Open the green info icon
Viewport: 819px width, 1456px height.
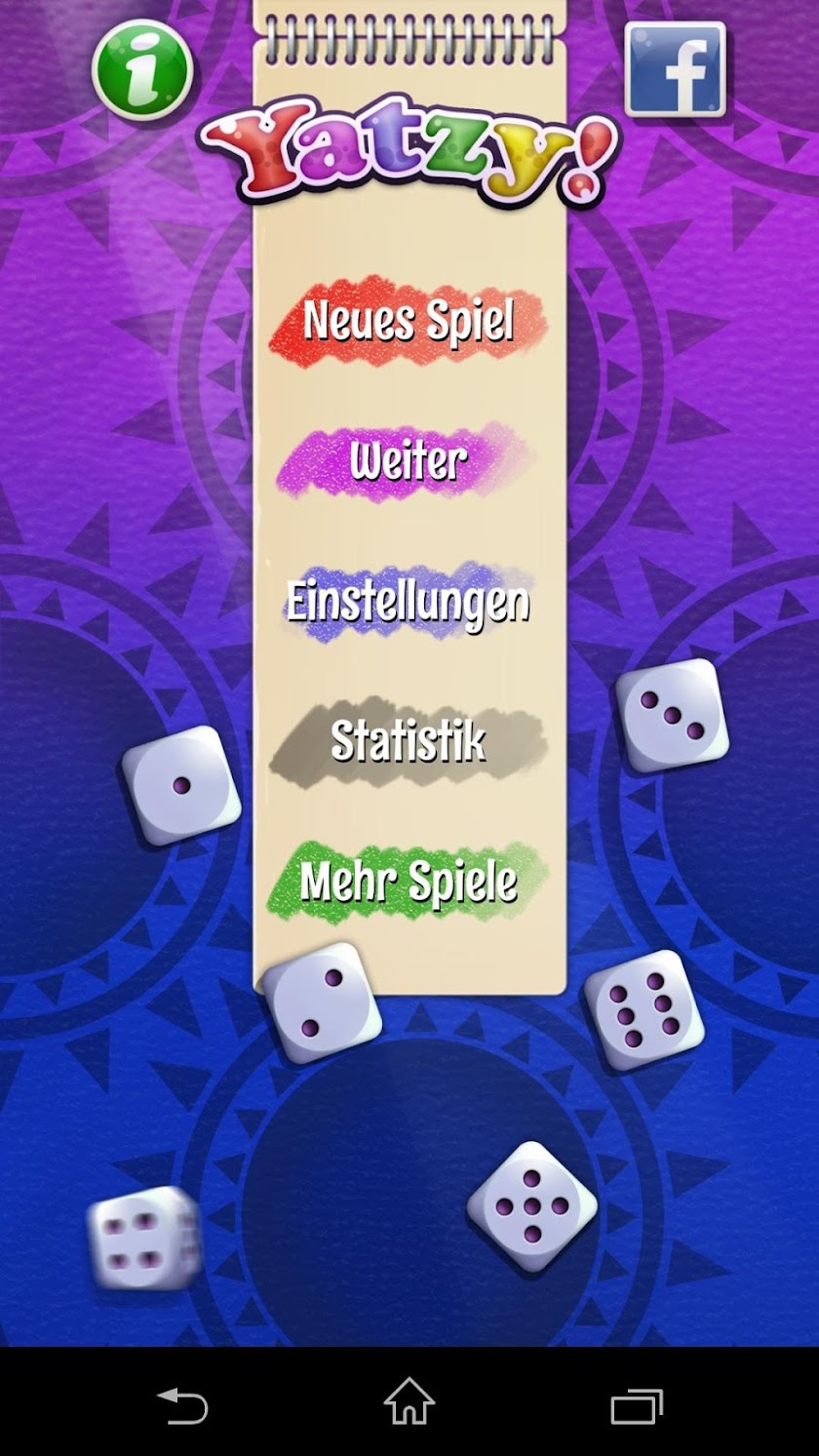142,68
